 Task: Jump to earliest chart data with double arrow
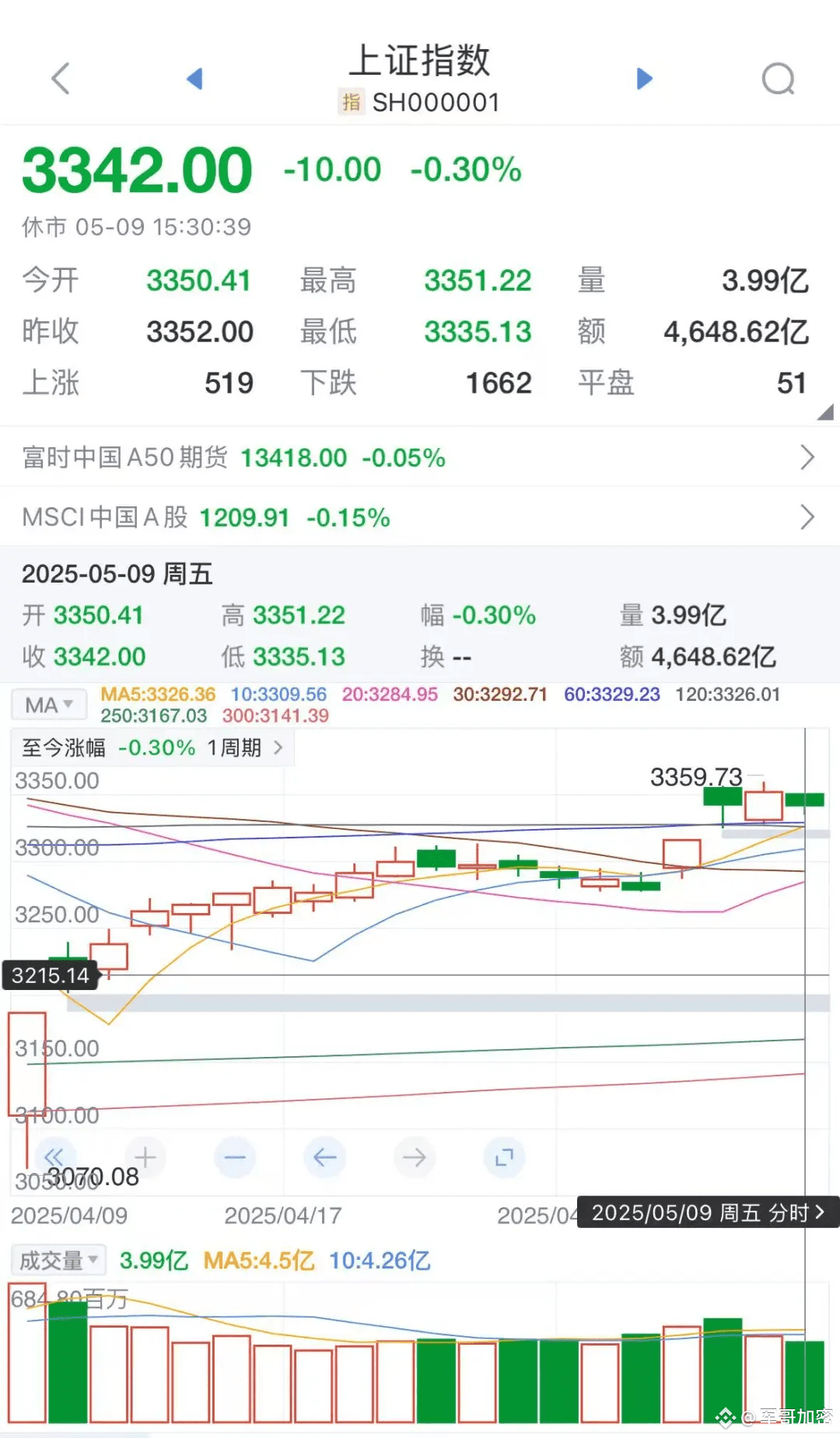pyautogui.click(x=54, y=1157)
